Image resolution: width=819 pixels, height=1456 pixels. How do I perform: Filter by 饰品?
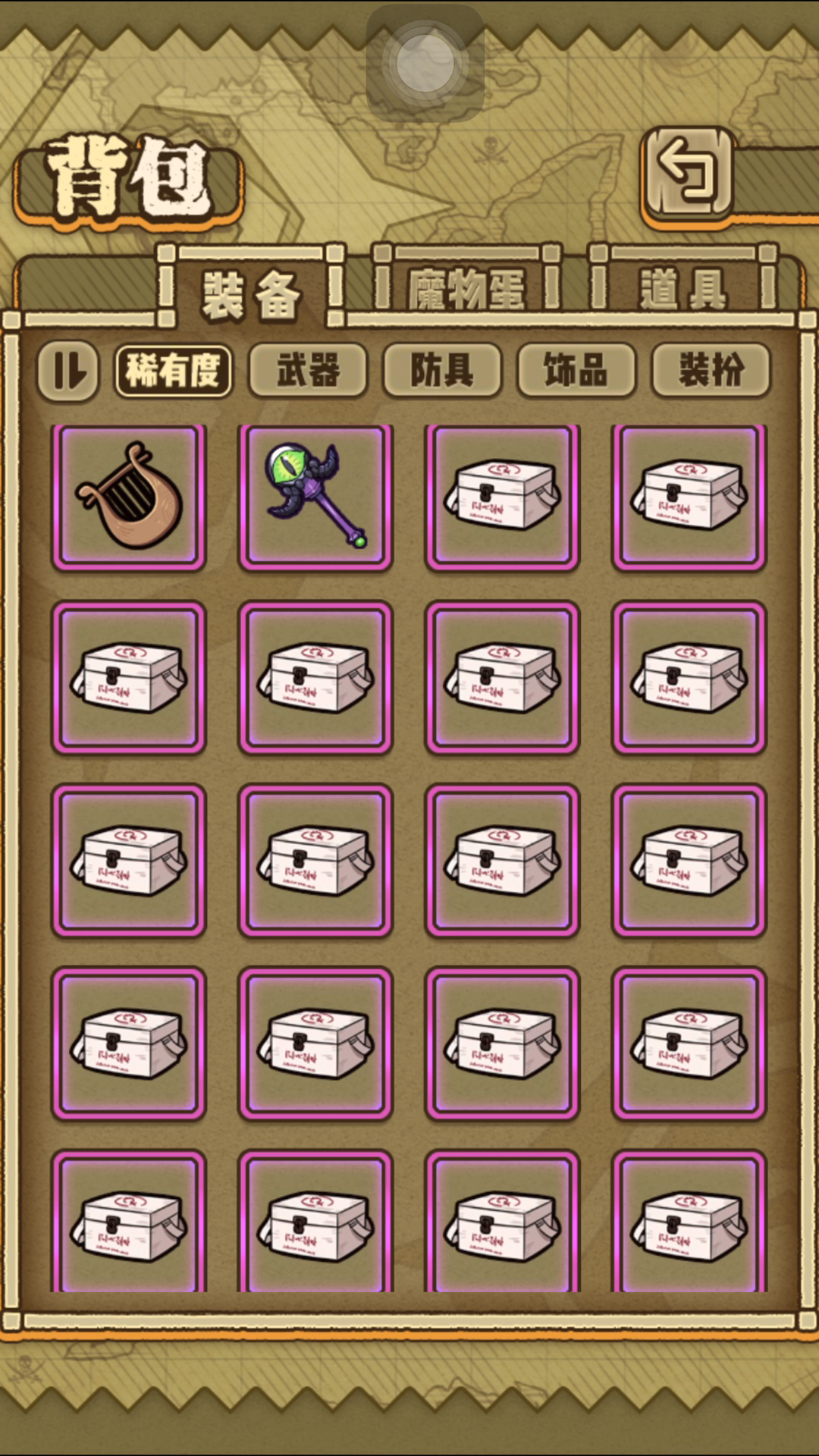[576, 371]
